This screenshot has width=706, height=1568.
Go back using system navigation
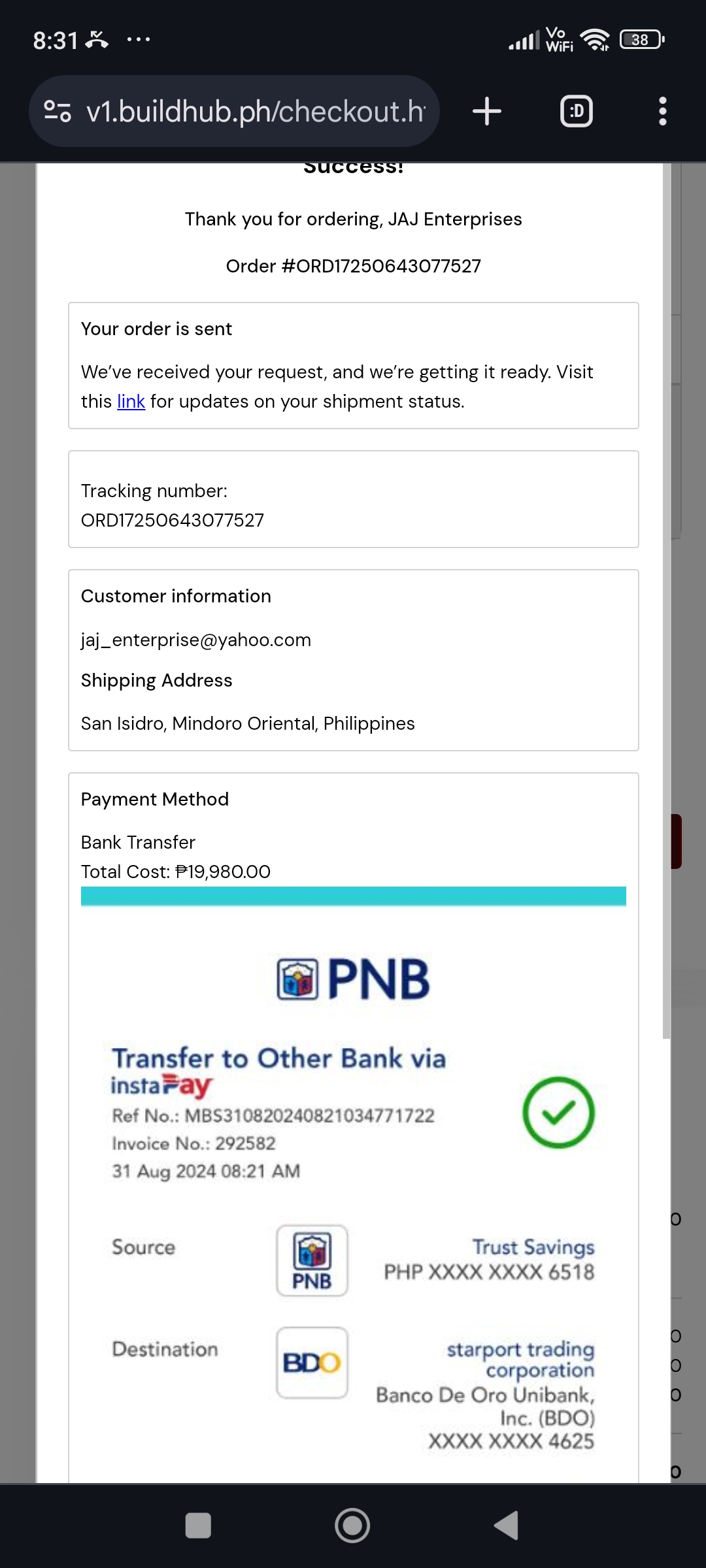(x=507, y=1526)
